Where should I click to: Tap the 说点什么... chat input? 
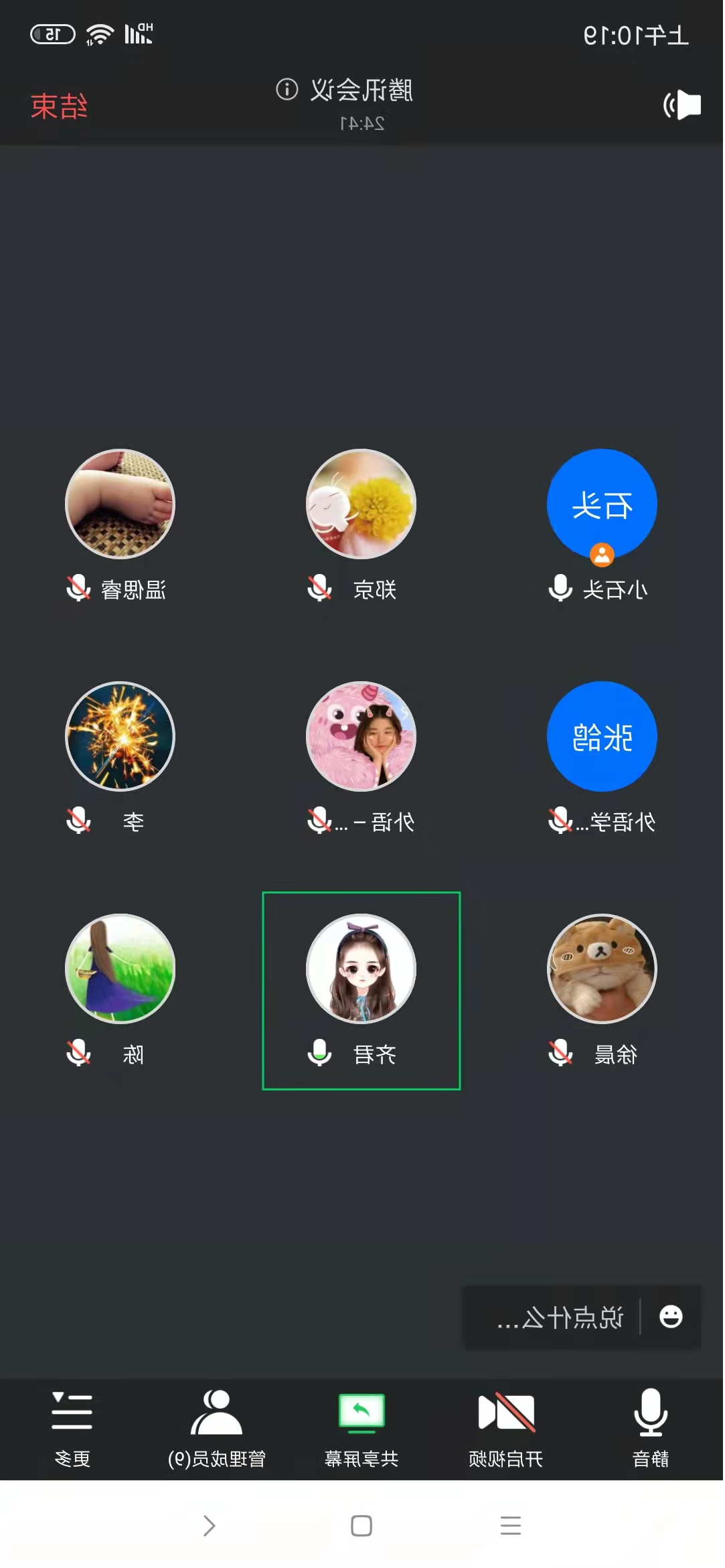560,1317
